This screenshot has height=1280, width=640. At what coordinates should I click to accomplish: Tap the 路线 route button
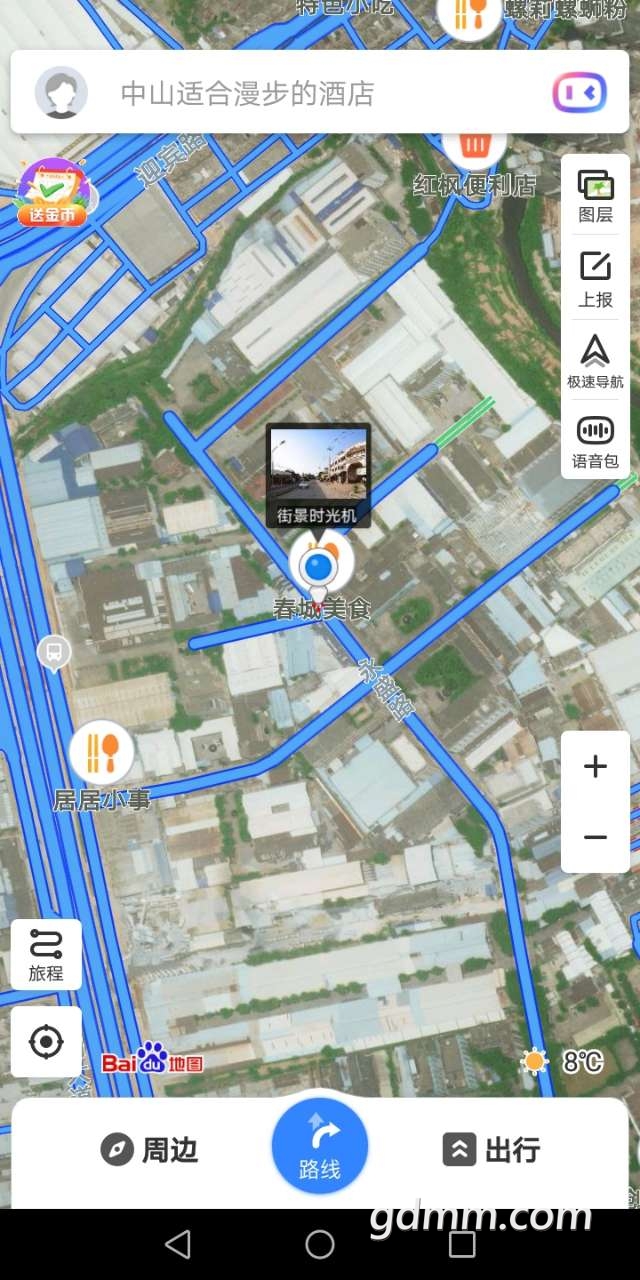[320, 1146]
